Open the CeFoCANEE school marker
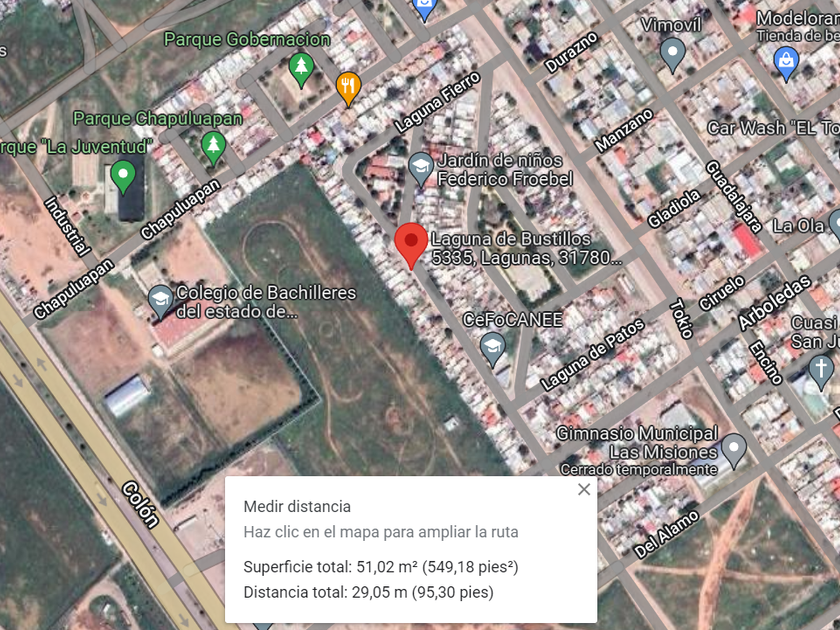The height and width of the screenshot is (630, 840). tap(492, 350)
